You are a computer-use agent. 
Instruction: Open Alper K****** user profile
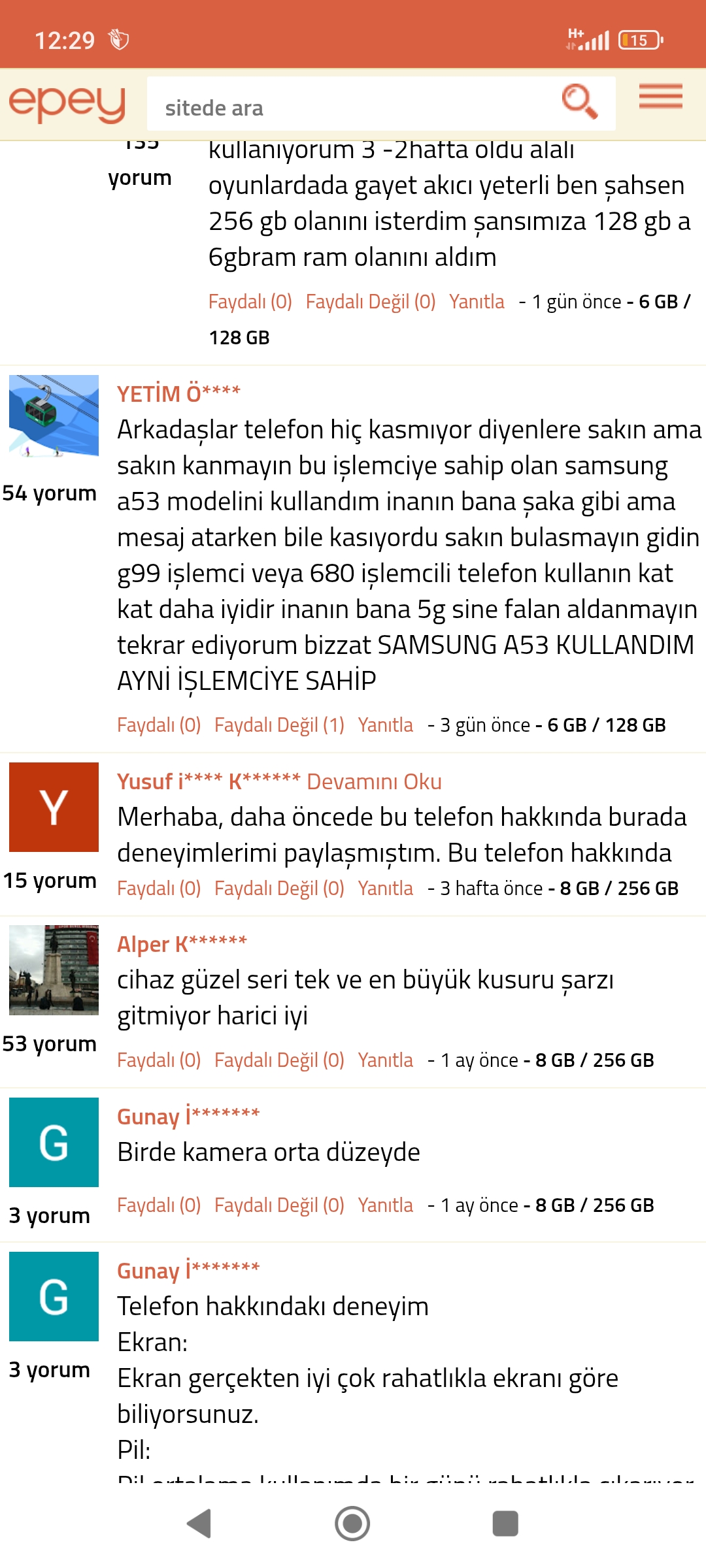point(182,944)
